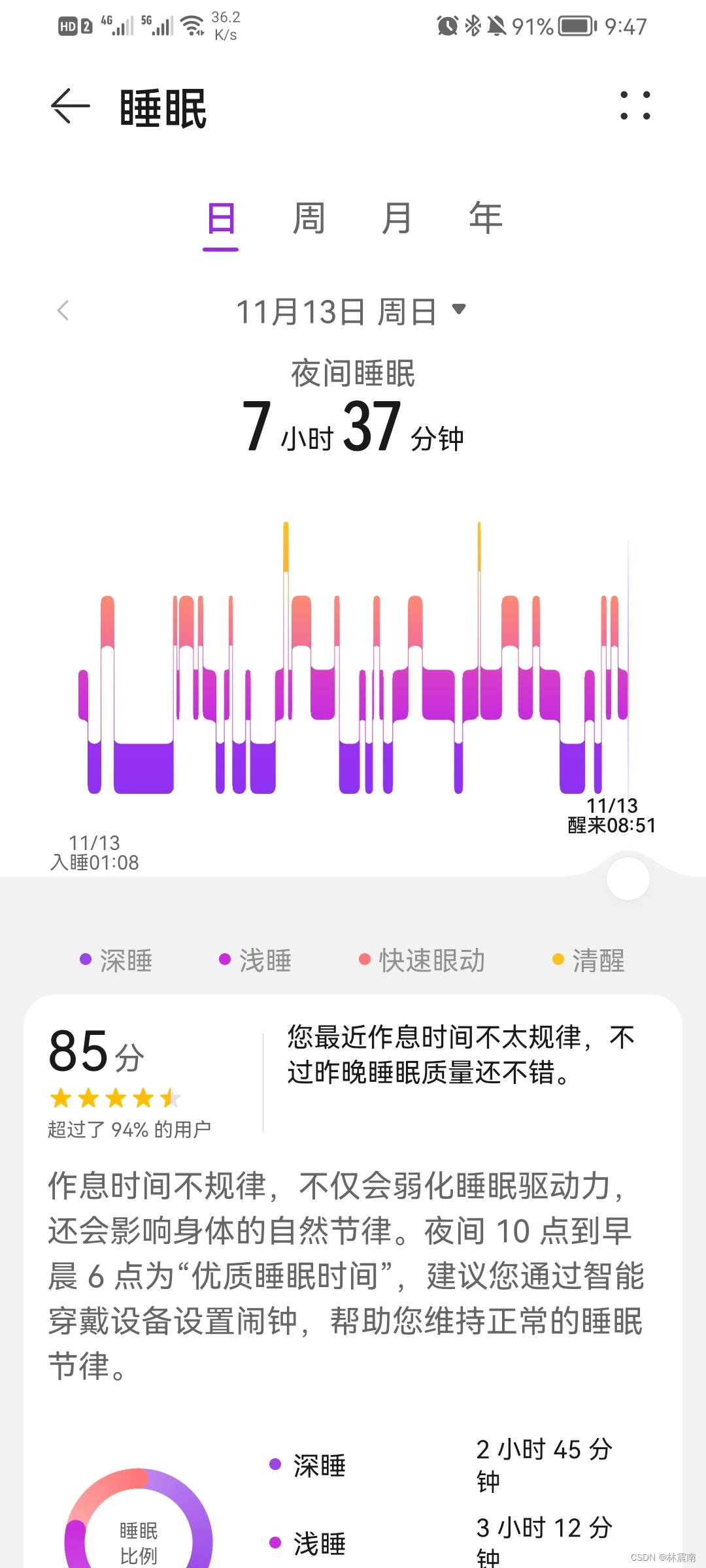
Task: Tap the 清醒 legend dot
Action: point(557,960)
